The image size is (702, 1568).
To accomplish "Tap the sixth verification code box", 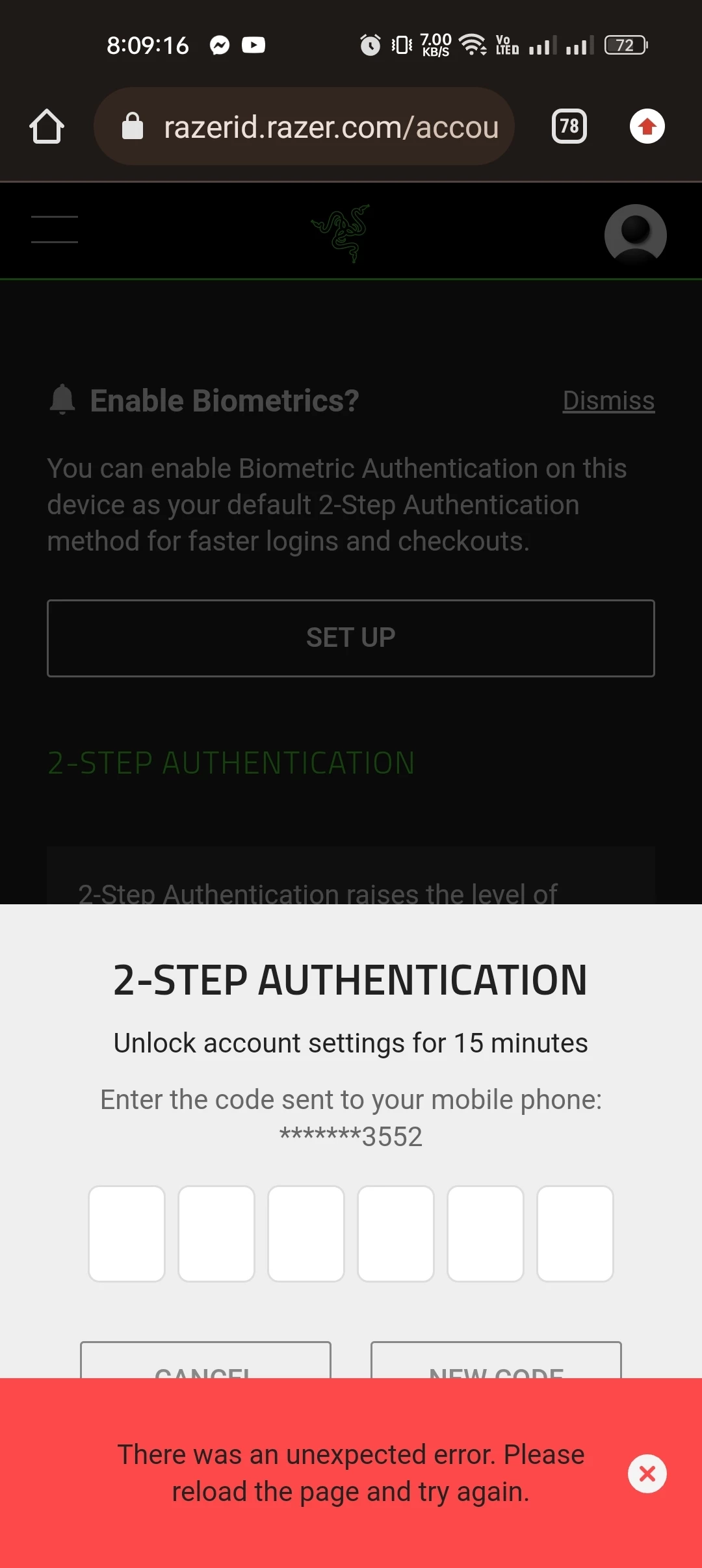I will (575, 1234).
